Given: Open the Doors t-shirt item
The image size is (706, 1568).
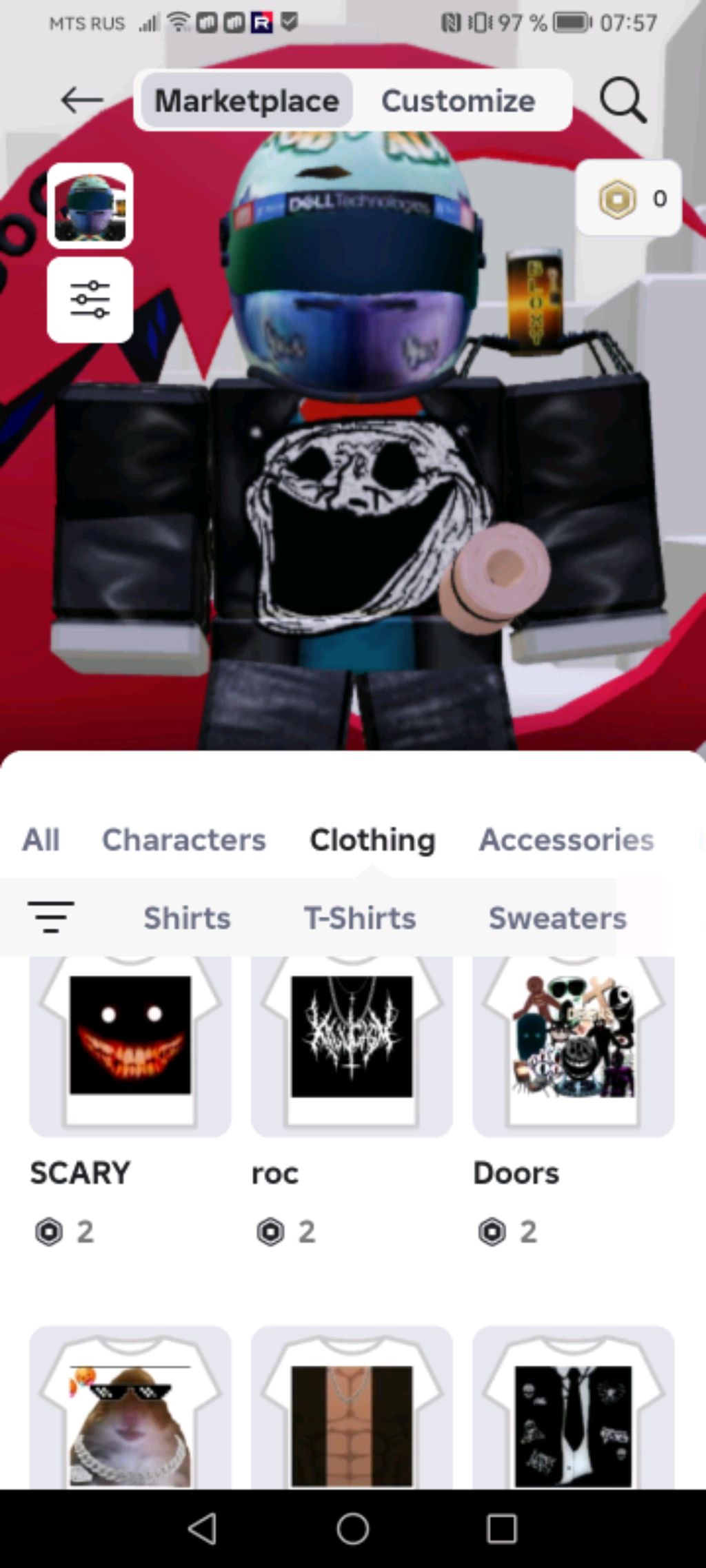Looking at the screenshot, I should (573, 1046).
